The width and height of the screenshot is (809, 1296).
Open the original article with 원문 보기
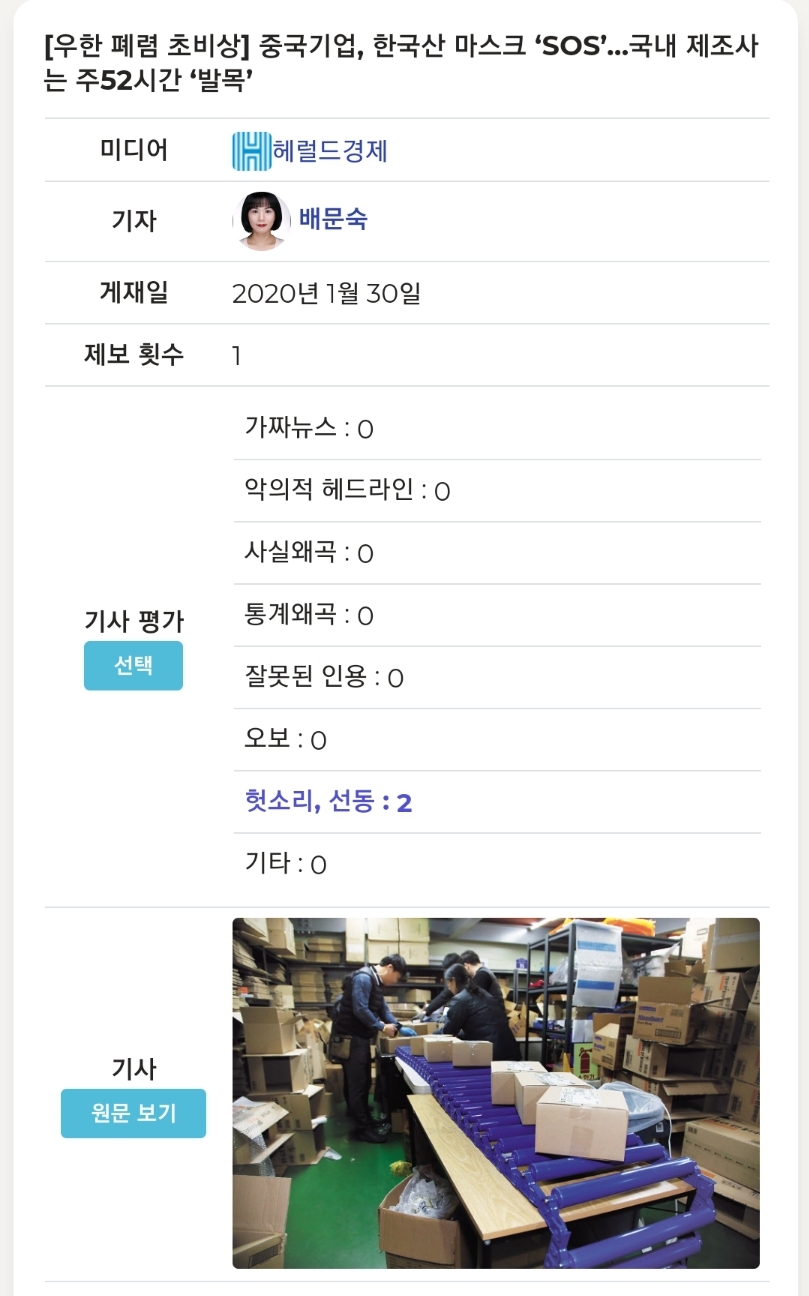133,1113
